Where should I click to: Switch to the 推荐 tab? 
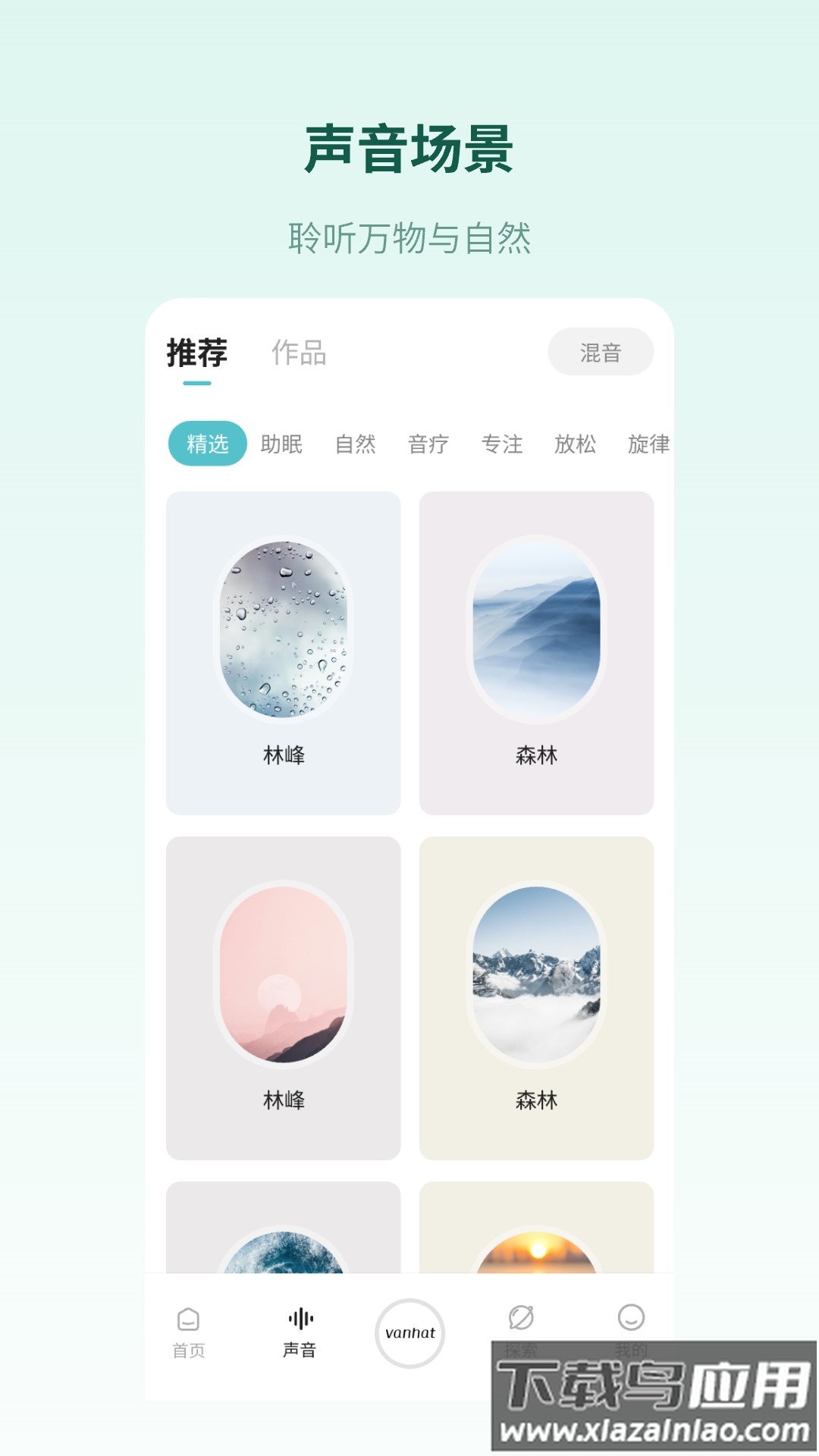coord(196,352)
